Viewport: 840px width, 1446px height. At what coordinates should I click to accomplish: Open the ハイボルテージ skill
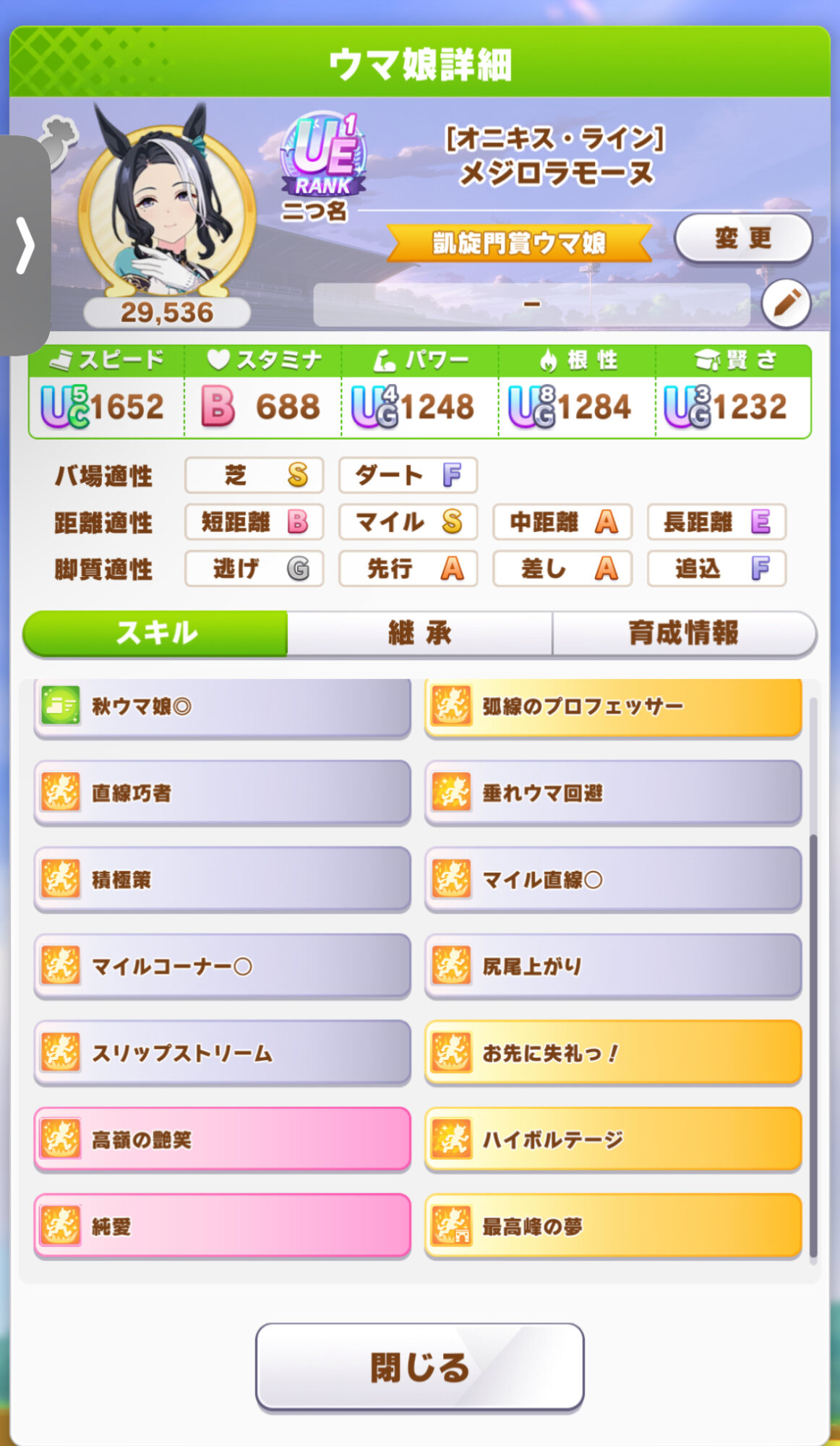pos(613,1140)
